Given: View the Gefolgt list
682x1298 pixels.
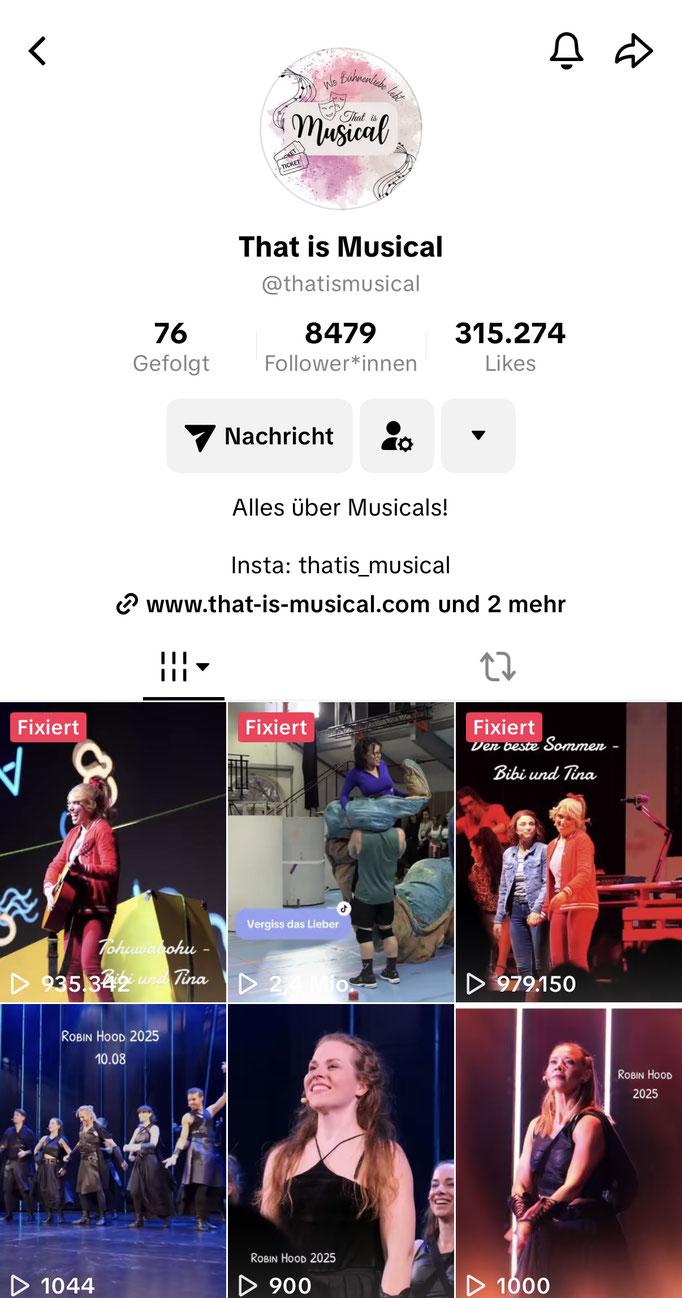Looking at the screenshot, I should coord(171,347).
